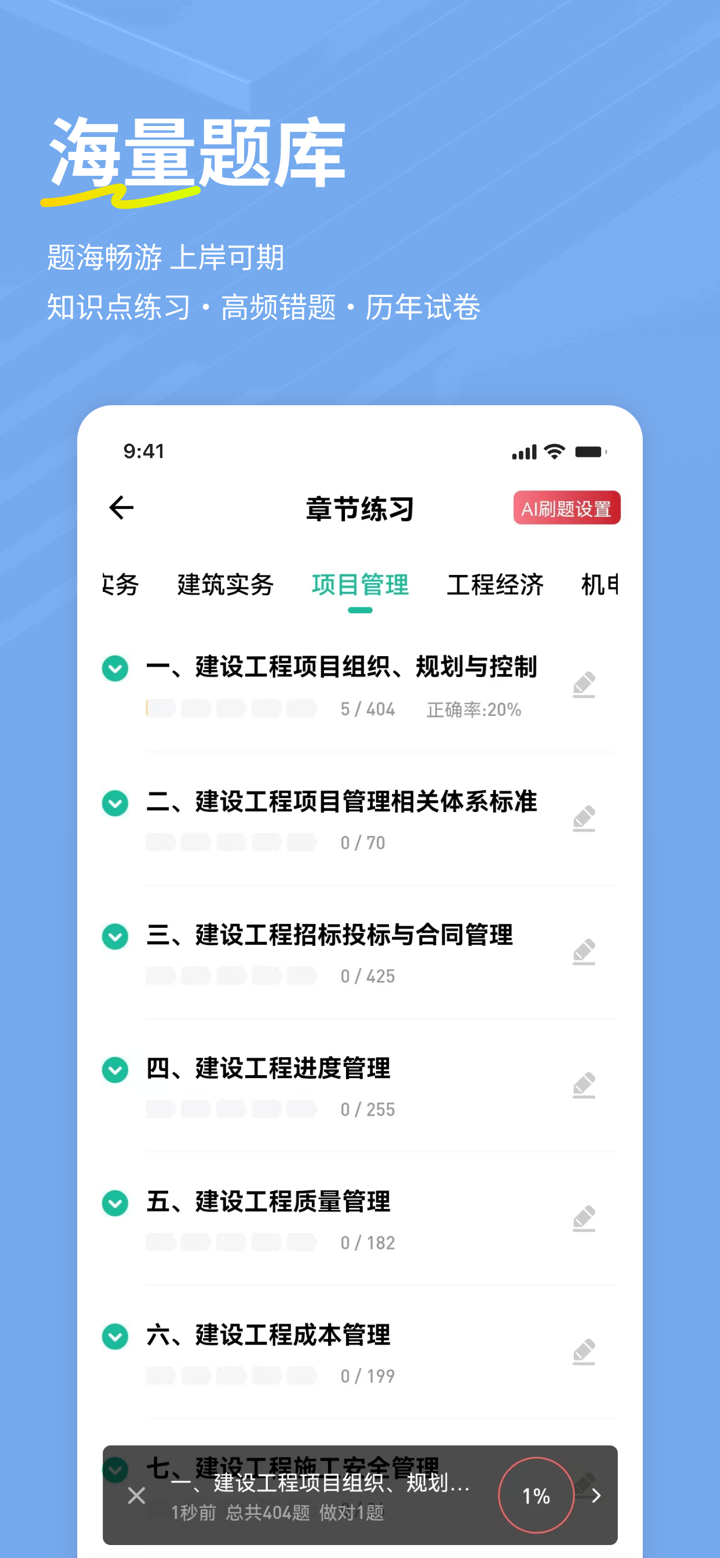
Task: Open practice for 建设工程项目管理相关体系标准 via pencil icon
Action: [x=584, y=818]
